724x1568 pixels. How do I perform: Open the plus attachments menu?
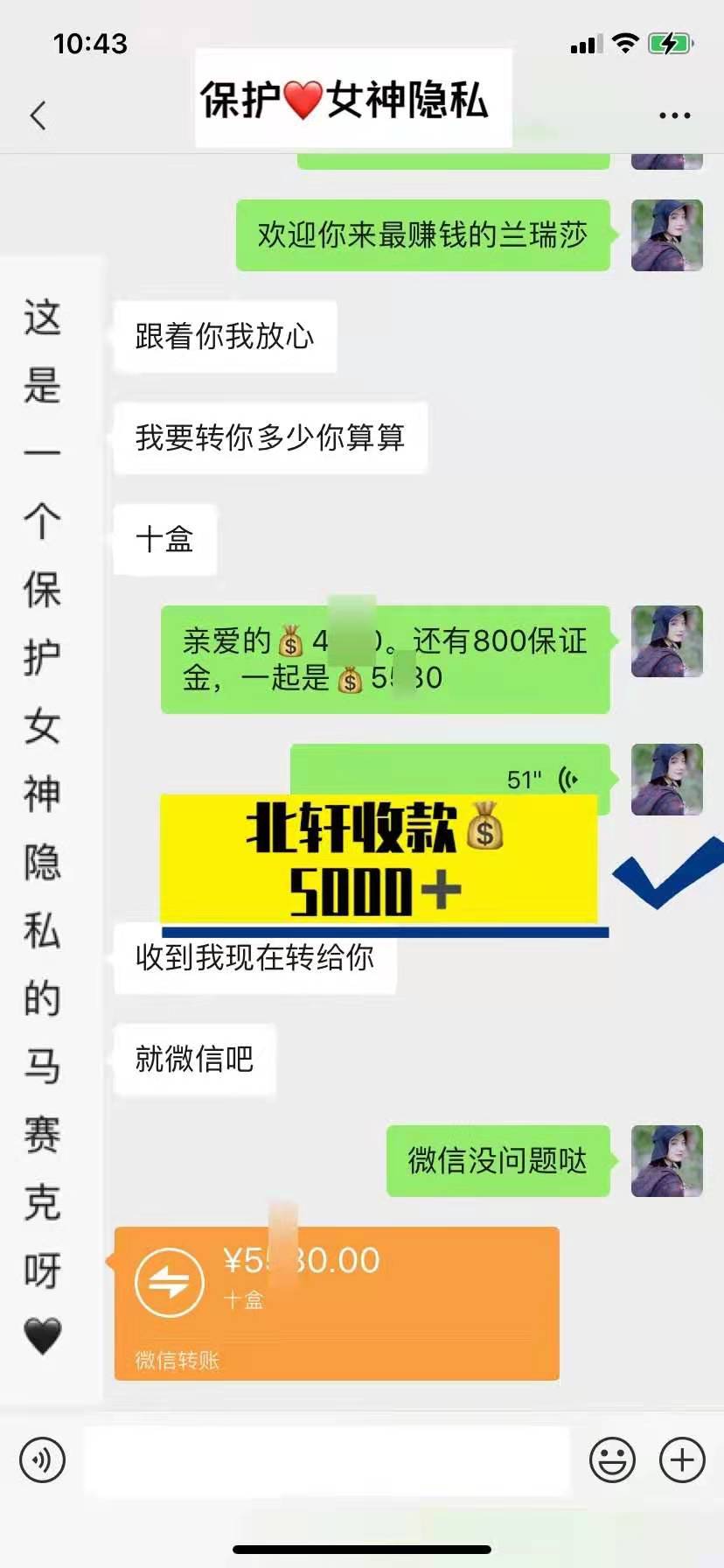pos(682,1459)
